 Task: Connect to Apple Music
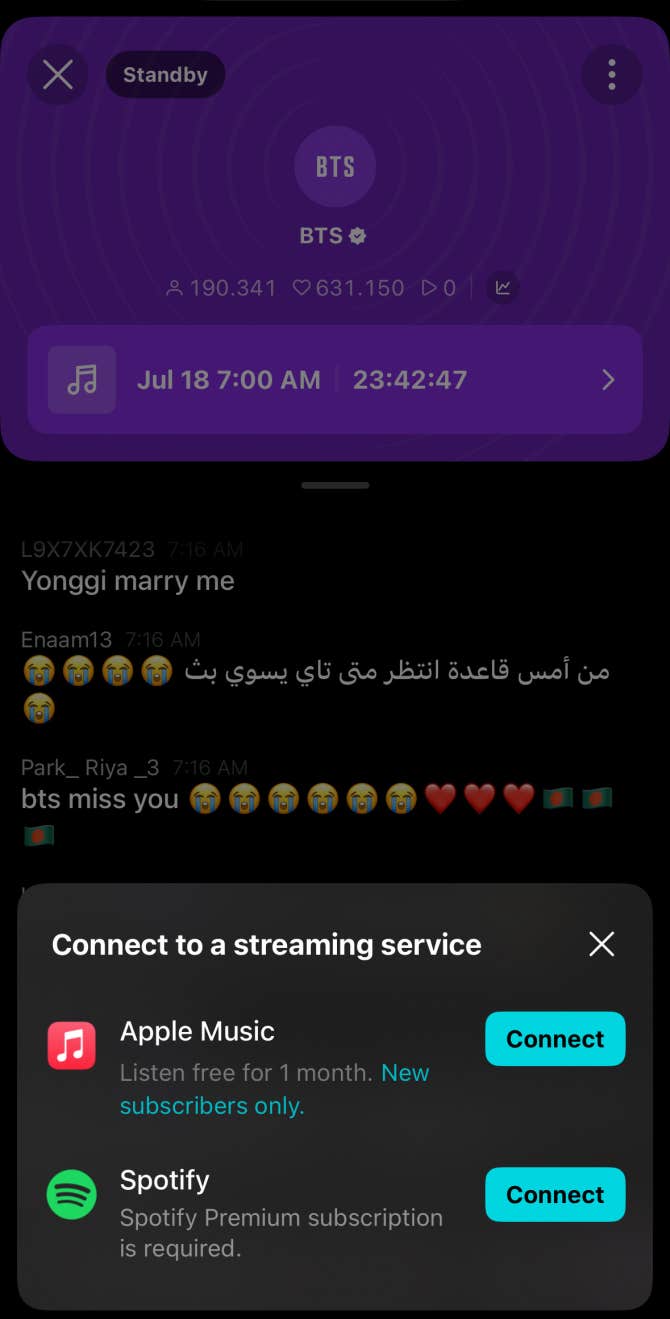click(555, 1039)
